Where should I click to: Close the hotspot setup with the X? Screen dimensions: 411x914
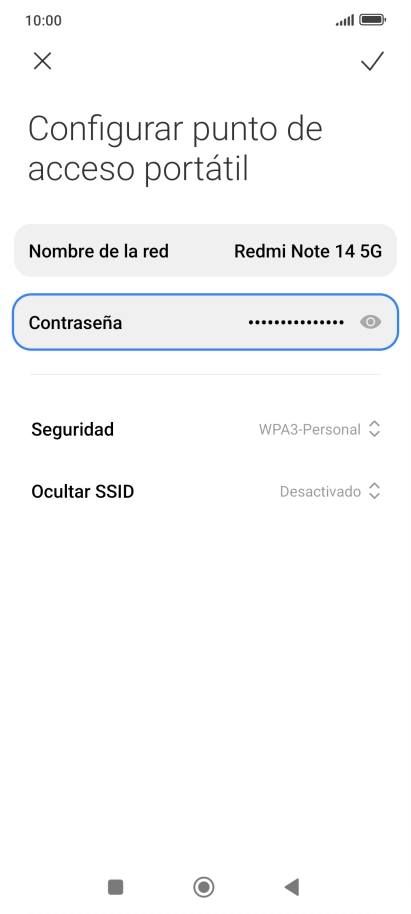[42, 61]
